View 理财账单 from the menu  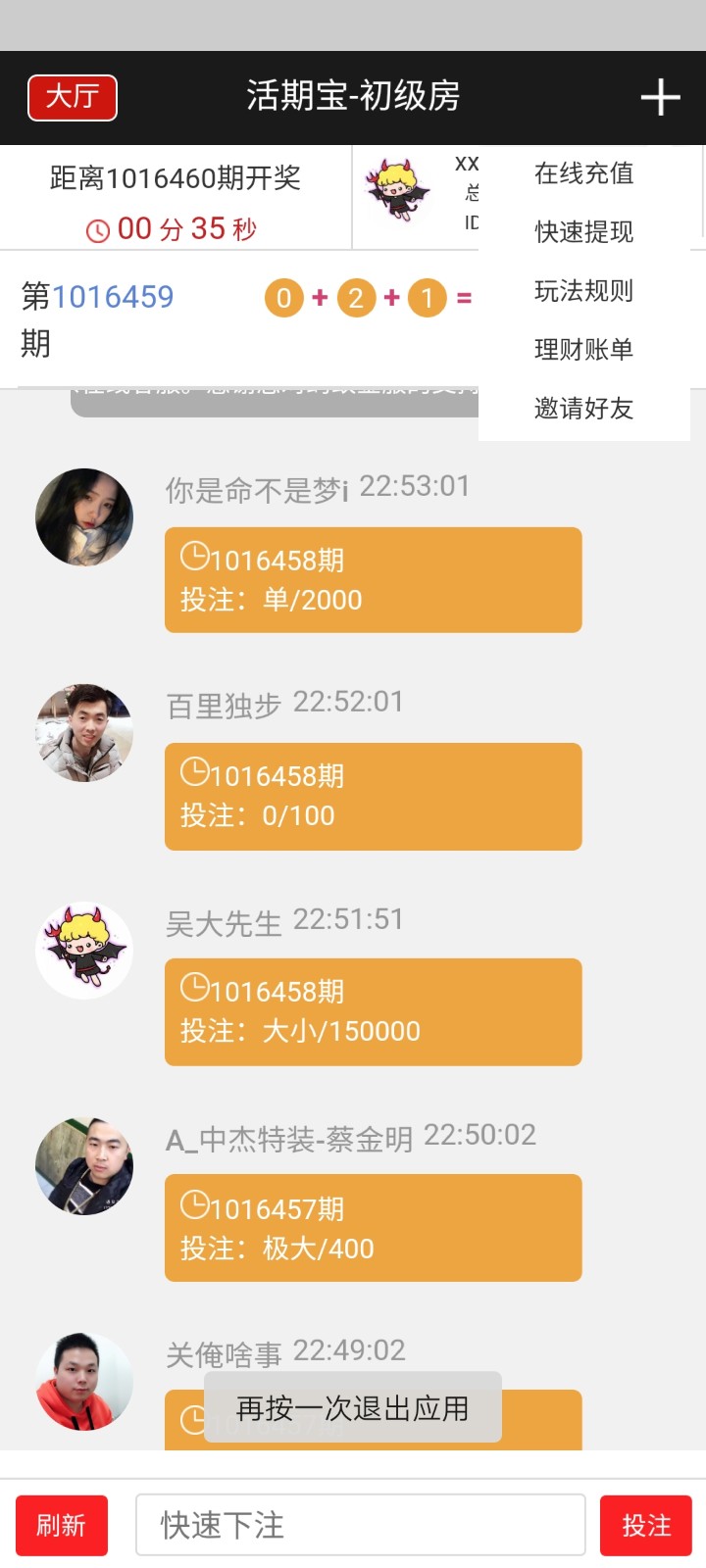(583, 350)
